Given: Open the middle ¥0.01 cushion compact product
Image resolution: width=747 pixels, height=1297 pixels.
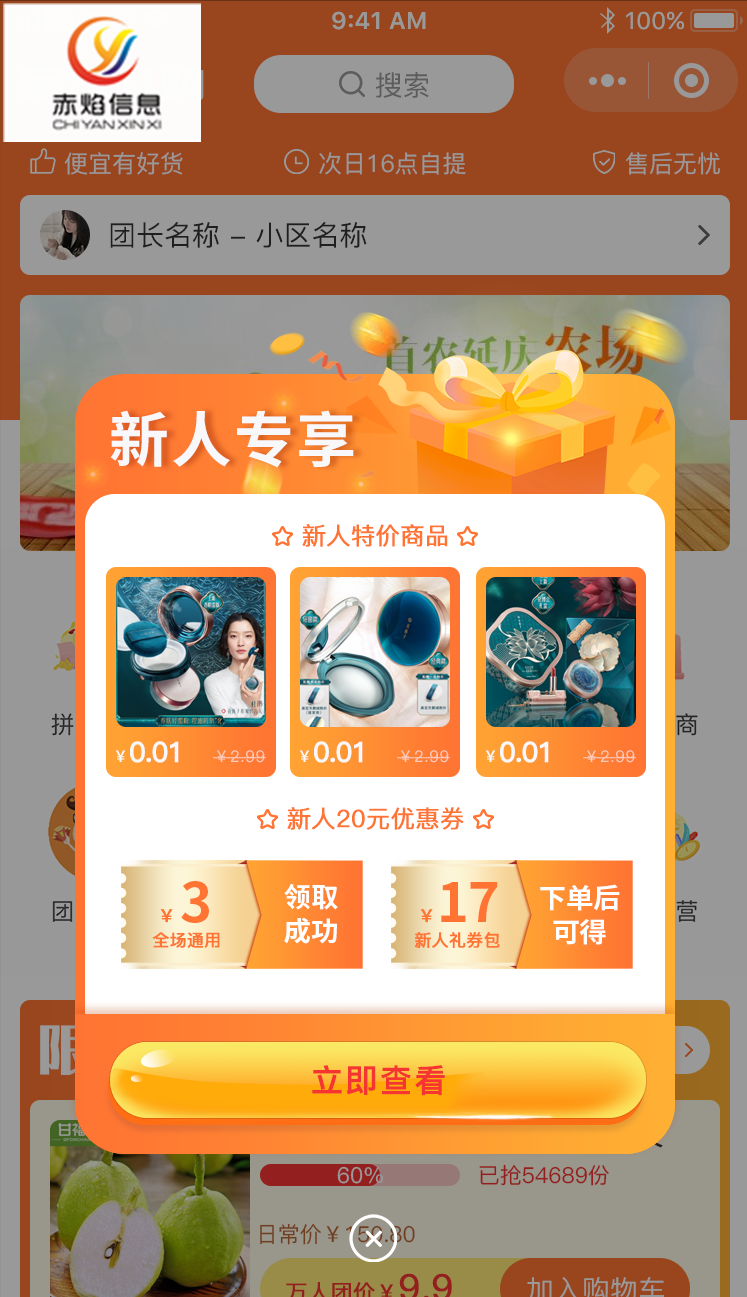Looking at the screenshot, I should click(x=374, y=670).
